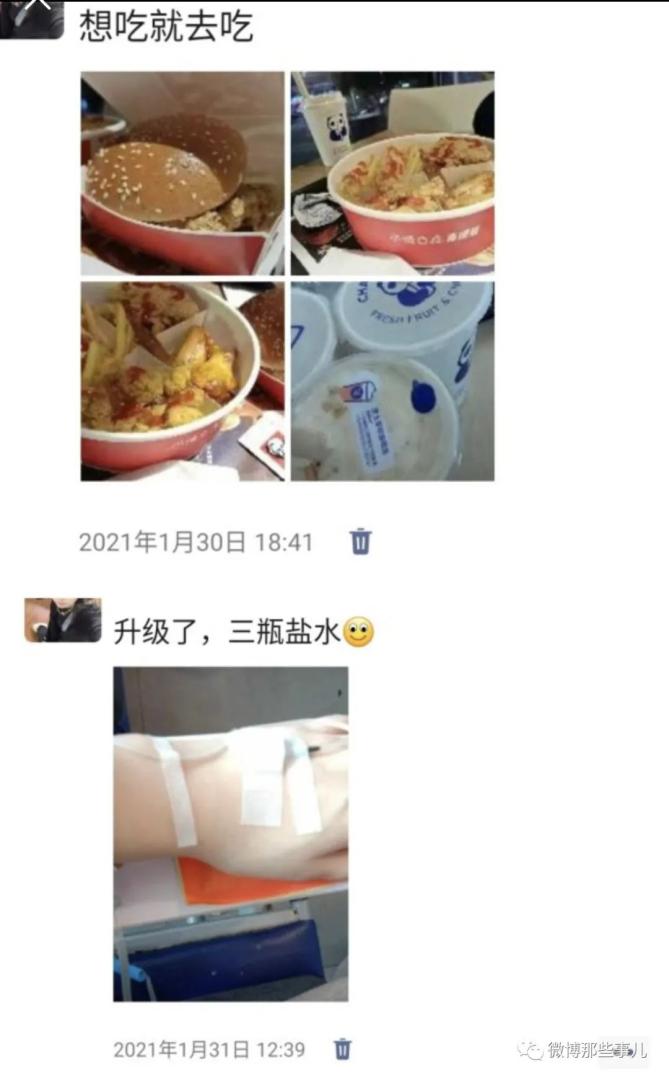Open the arm with bandages photo
This screenshot has width=669, height=1080.
point(230,834)
